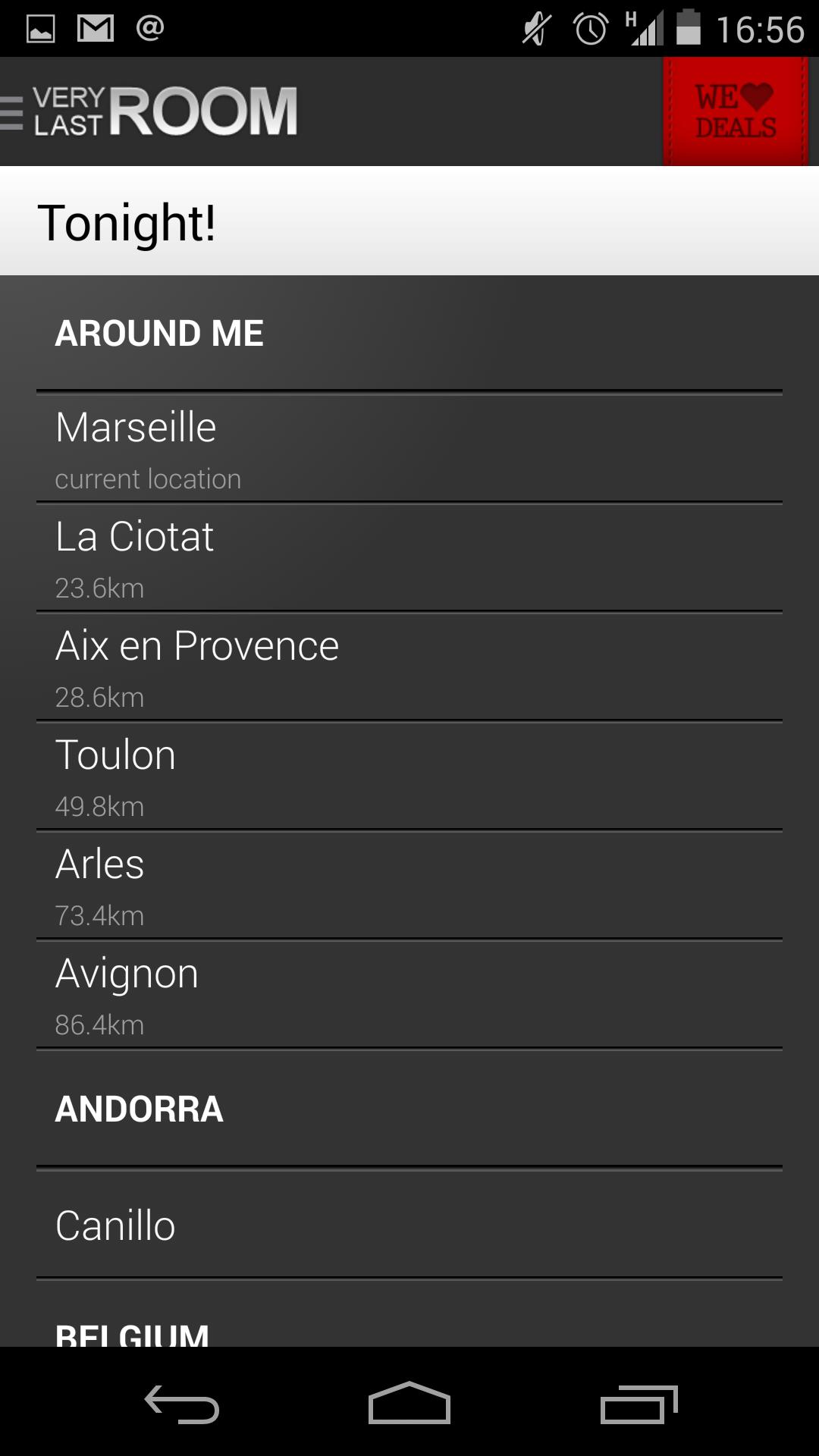Go back with the system back button
Image resolution: width=819 pixels, height=1456 pixels.
tap(182, 1404)
